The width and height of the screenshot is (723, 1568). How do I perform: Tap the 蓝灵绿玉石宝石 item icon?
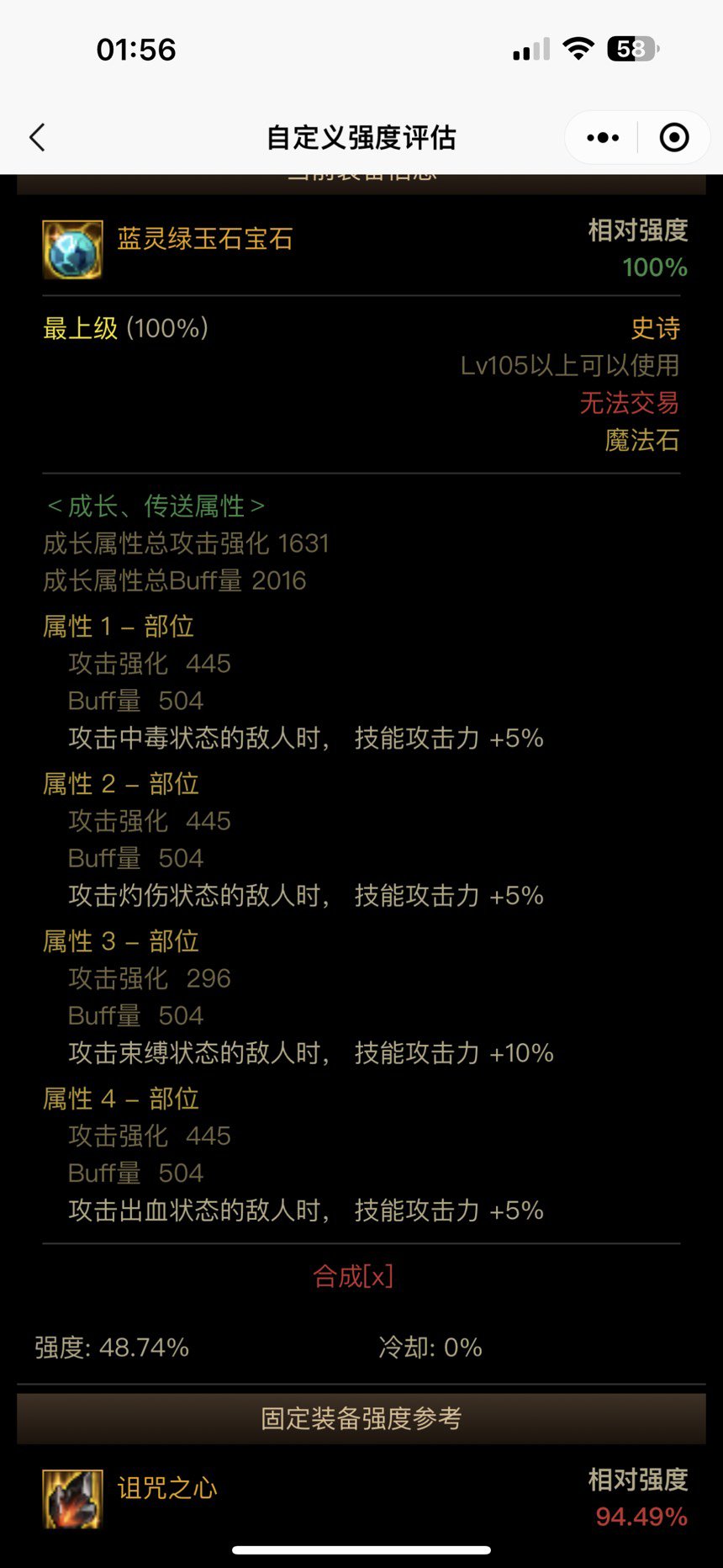tap(72, 249)
